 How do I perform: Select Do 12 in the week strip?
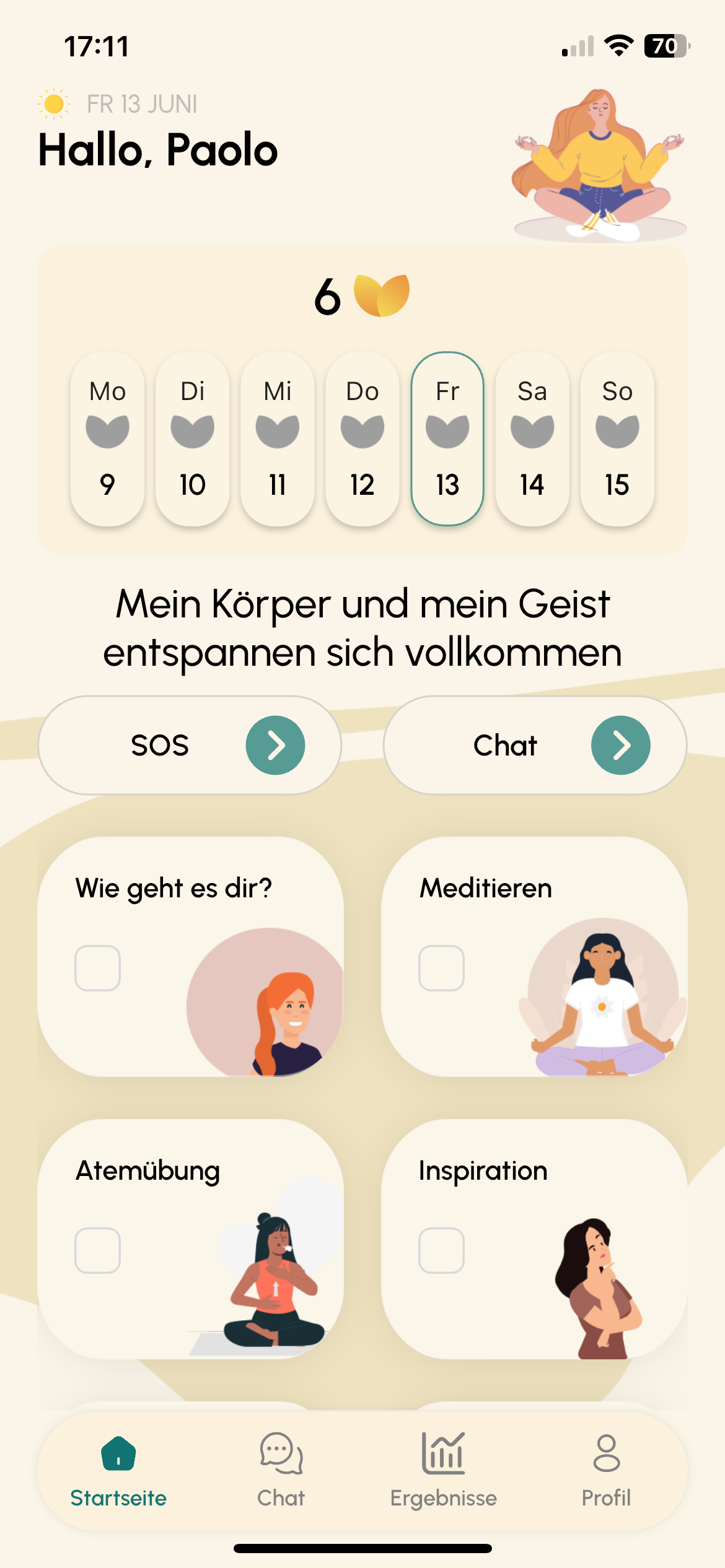pos(362,438)
